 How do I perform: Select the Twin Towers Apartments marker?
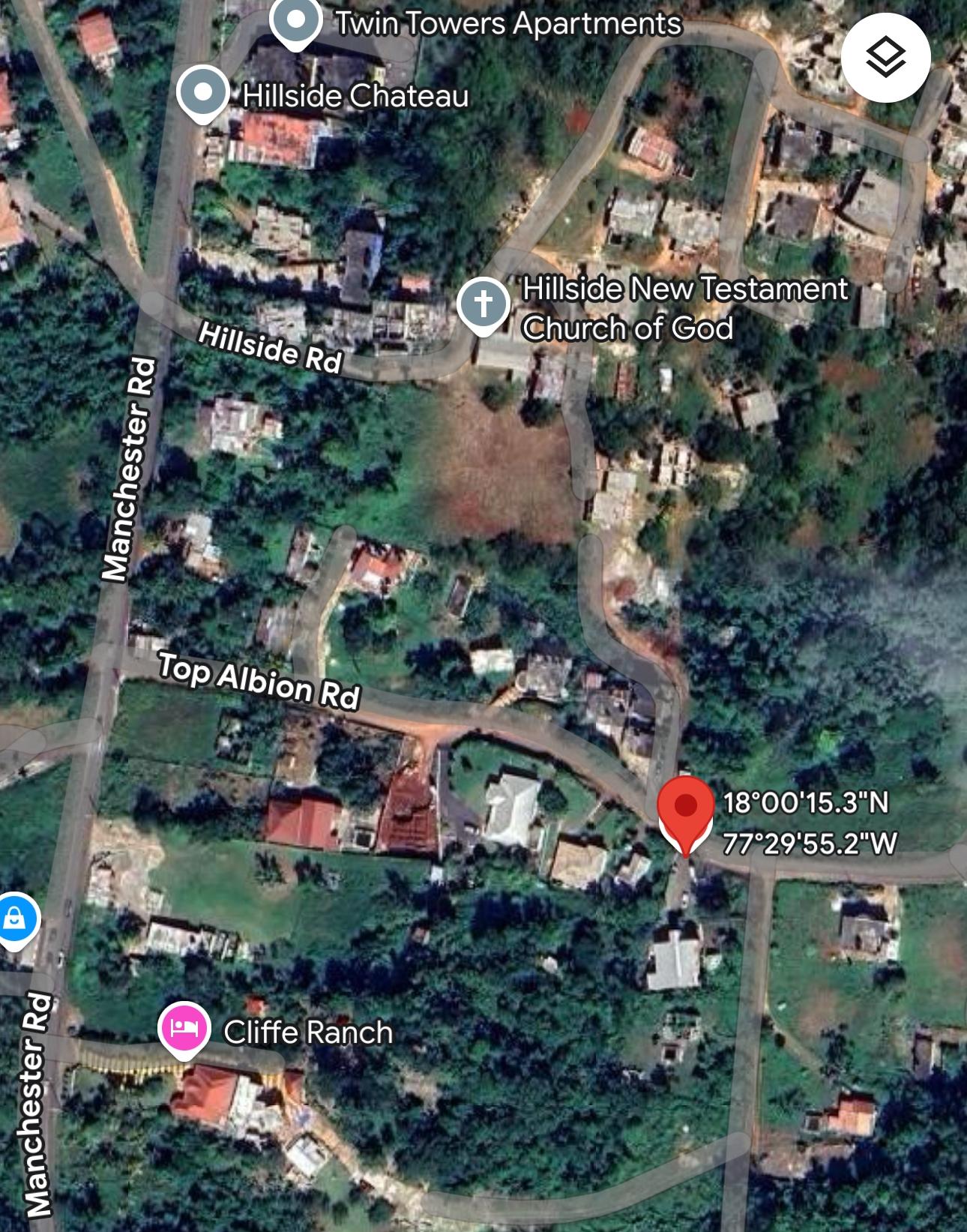(296, 22)
